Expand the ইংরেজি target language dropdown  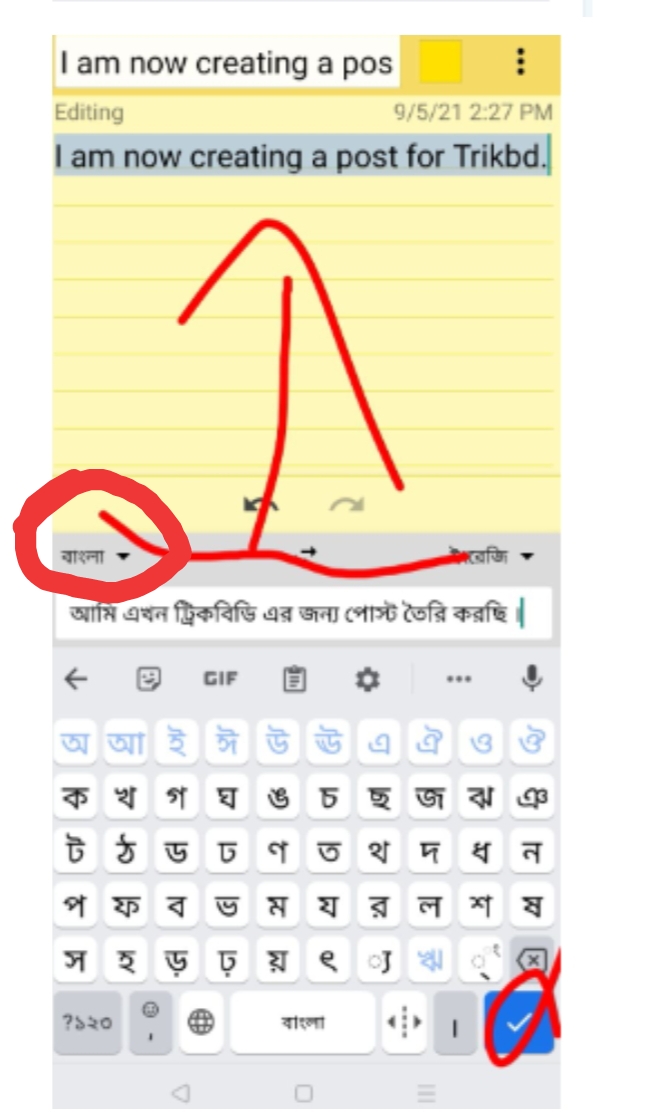491,557
